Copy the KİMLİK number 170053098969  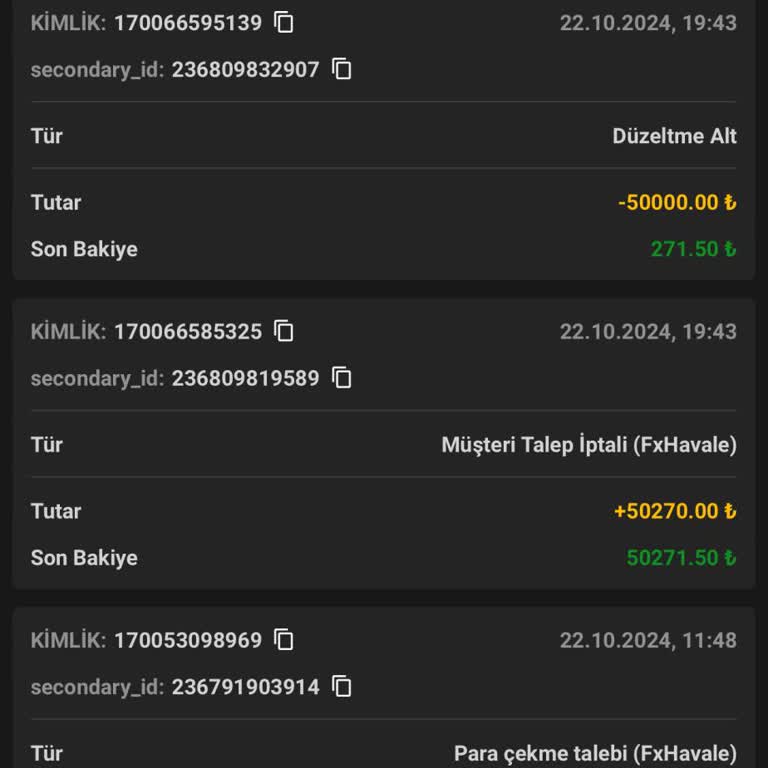(x=285, y=640)
